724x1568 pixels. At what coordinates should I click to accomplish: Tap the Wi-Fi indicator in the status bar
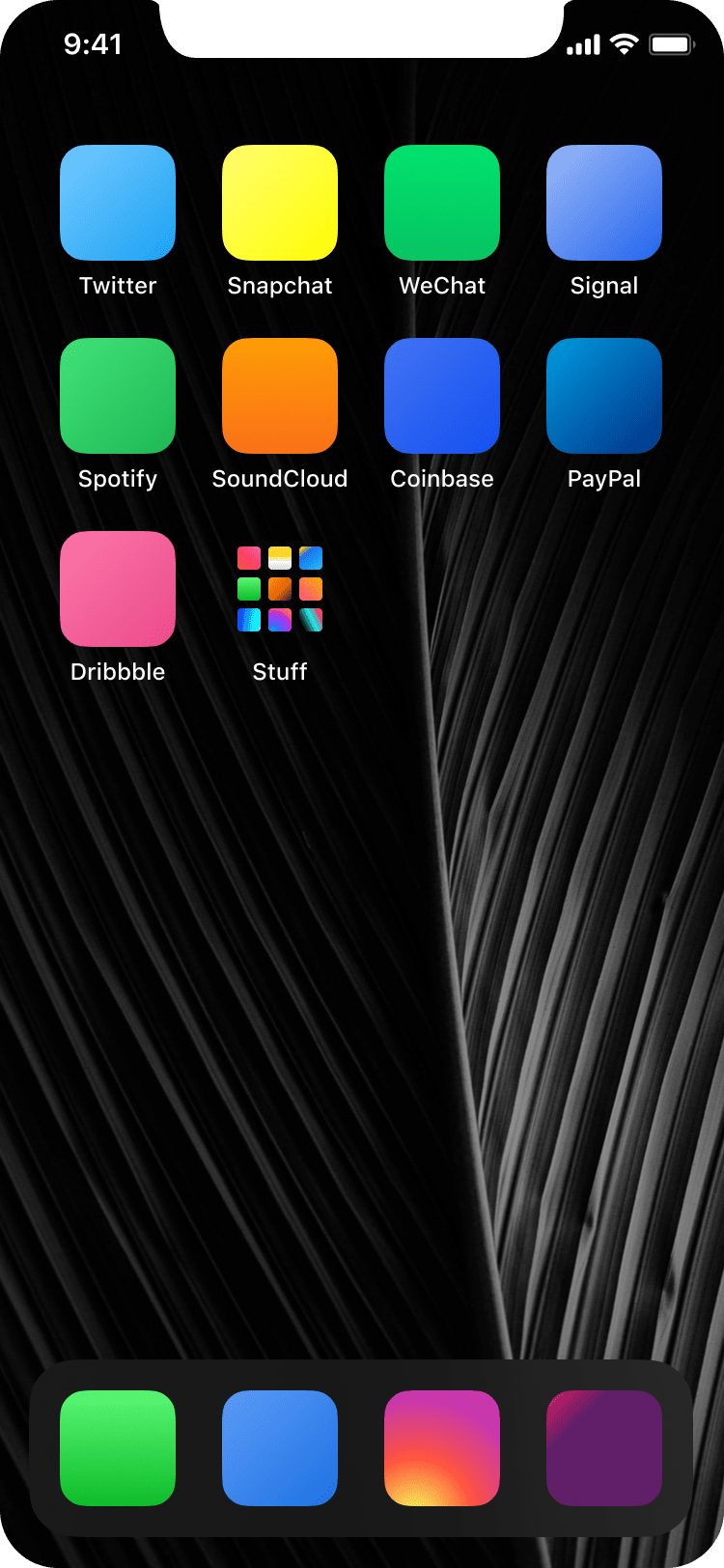pyautogui.click(x=623, y=43)
